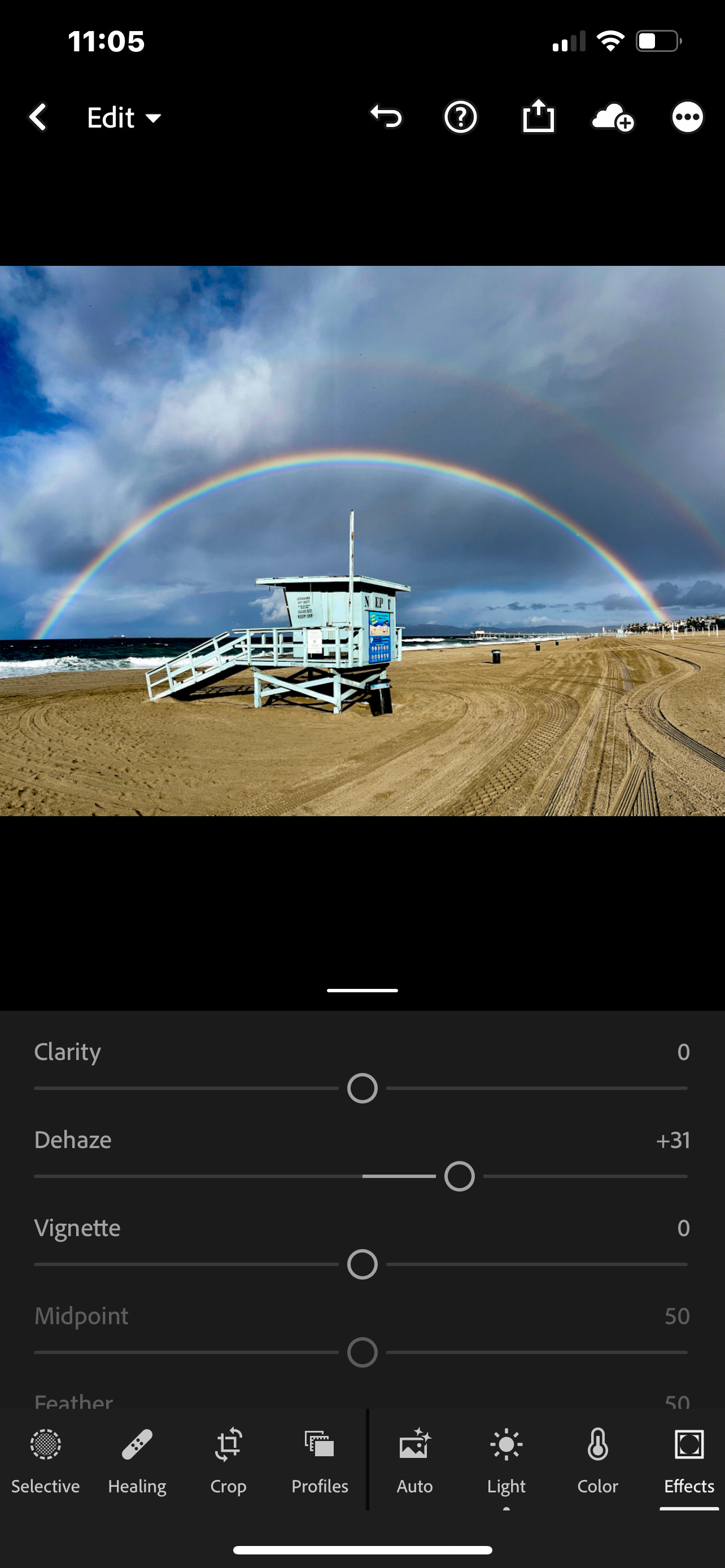
Task: Open the three-dot more options menu
Action: click(687, 117)
